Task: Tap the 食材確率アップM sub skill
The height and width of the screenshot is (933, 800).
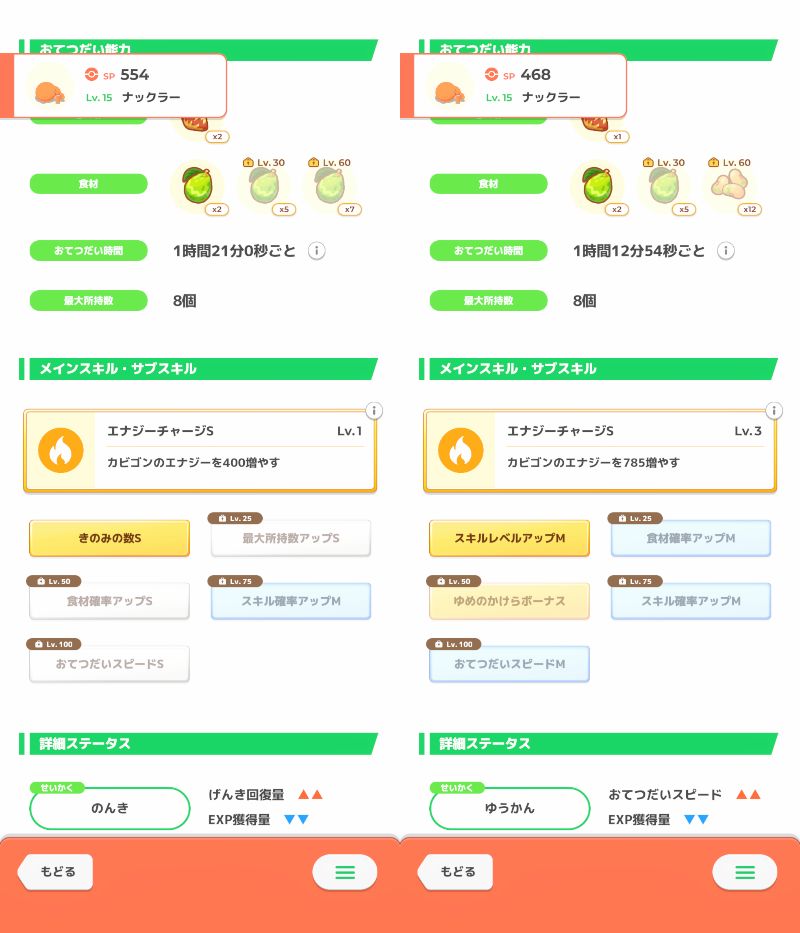Action: pyautogui.click(x=690, y=538)
